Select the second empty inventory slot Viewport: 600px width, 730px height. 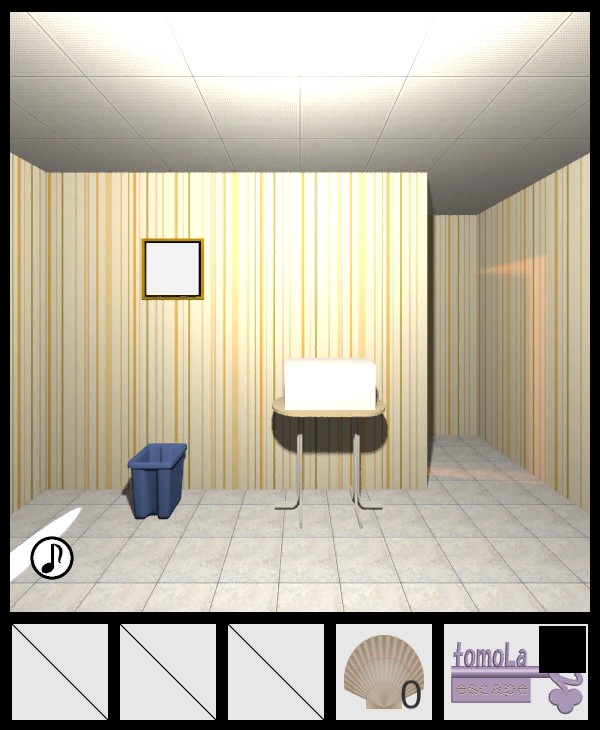168,672
